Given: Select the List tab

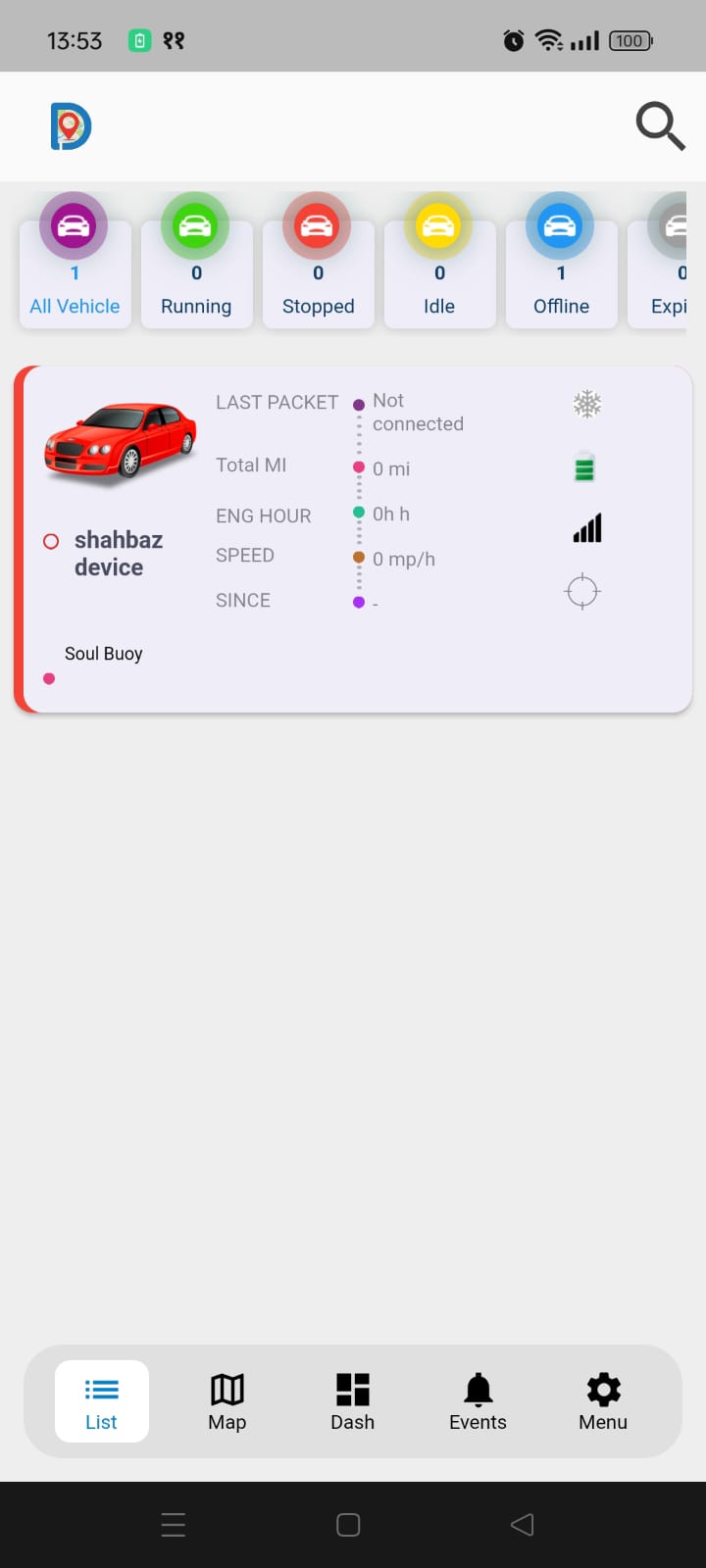Looking at the screenshot, I should (101, 1401).
